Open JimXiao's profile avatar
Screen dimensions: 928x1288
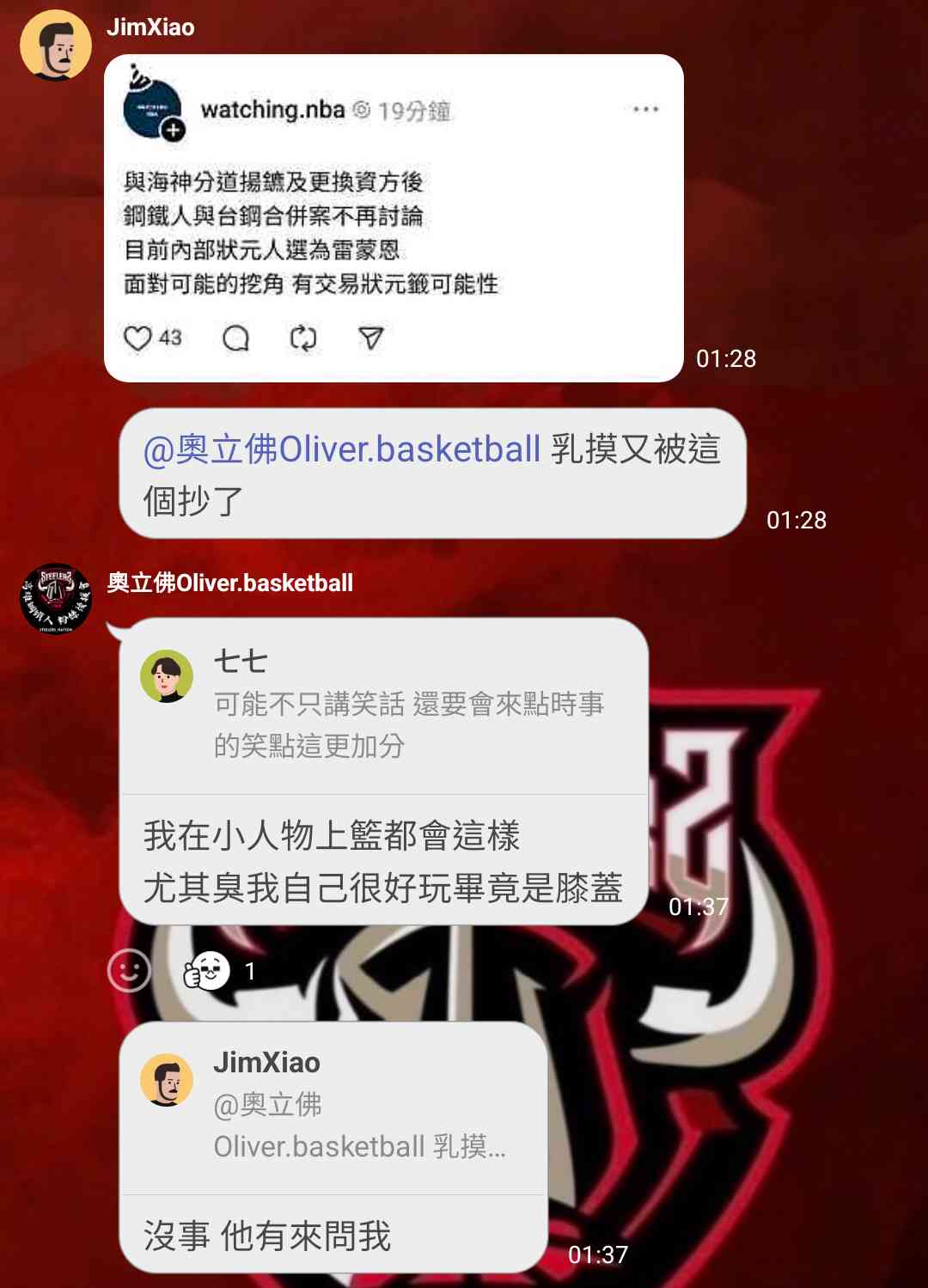(56, 46)
